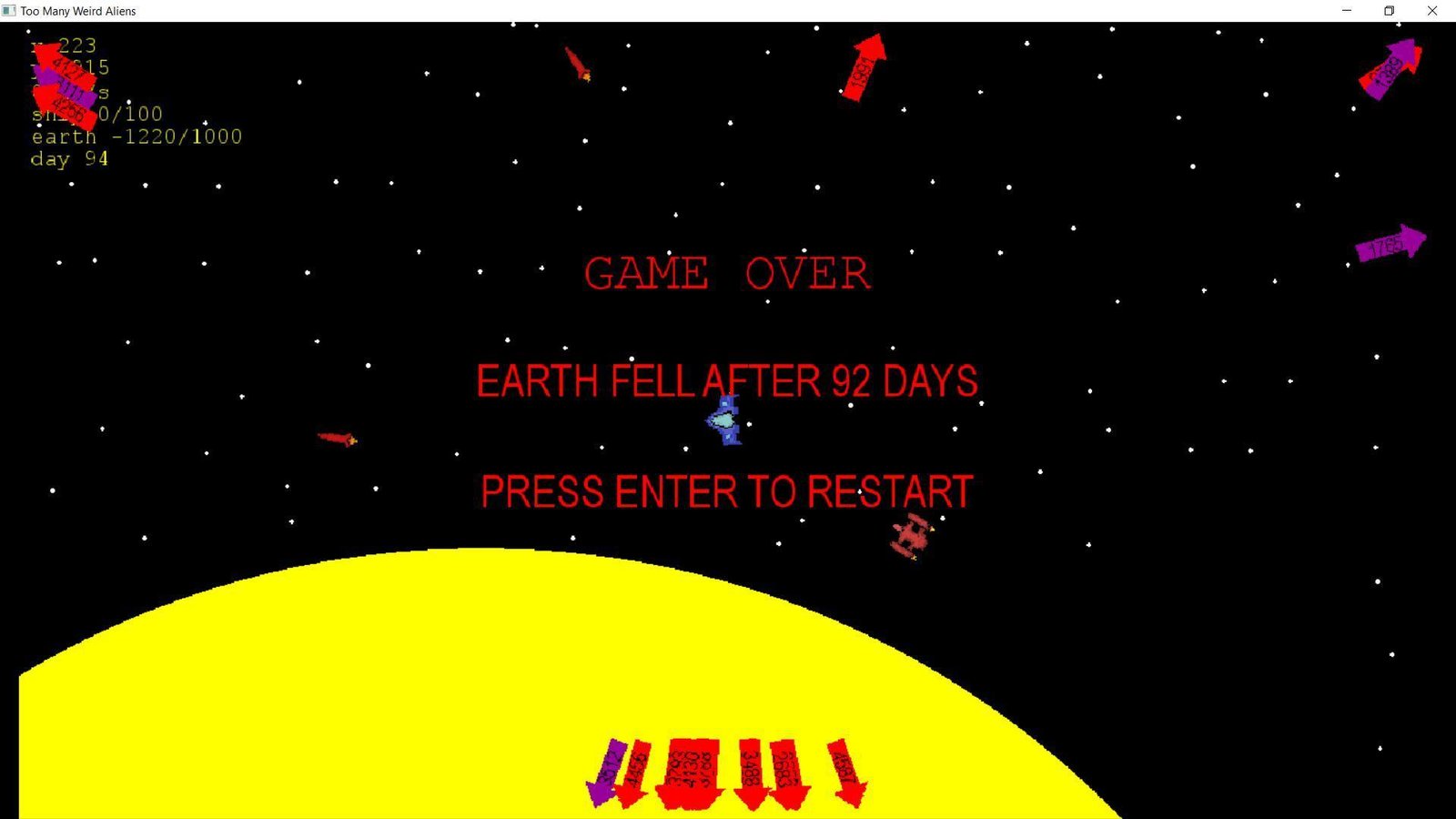Image resolution: width=1456 pixels, height=819 pixels.
Task: Minimize the Too Many Weird Aliens window
Action: [1347, 11]
